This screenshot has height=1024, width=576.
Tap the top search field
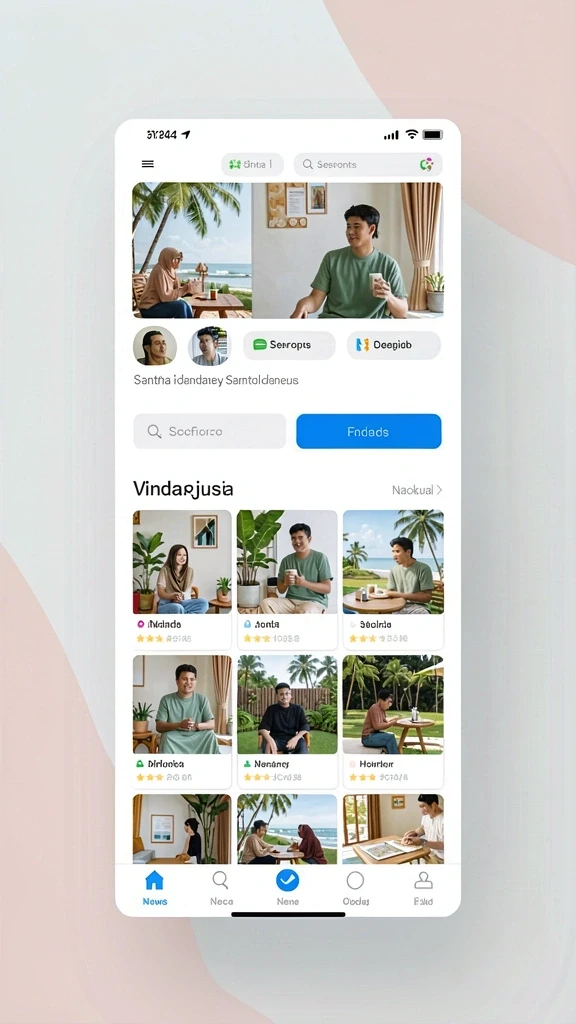[368, 165]
